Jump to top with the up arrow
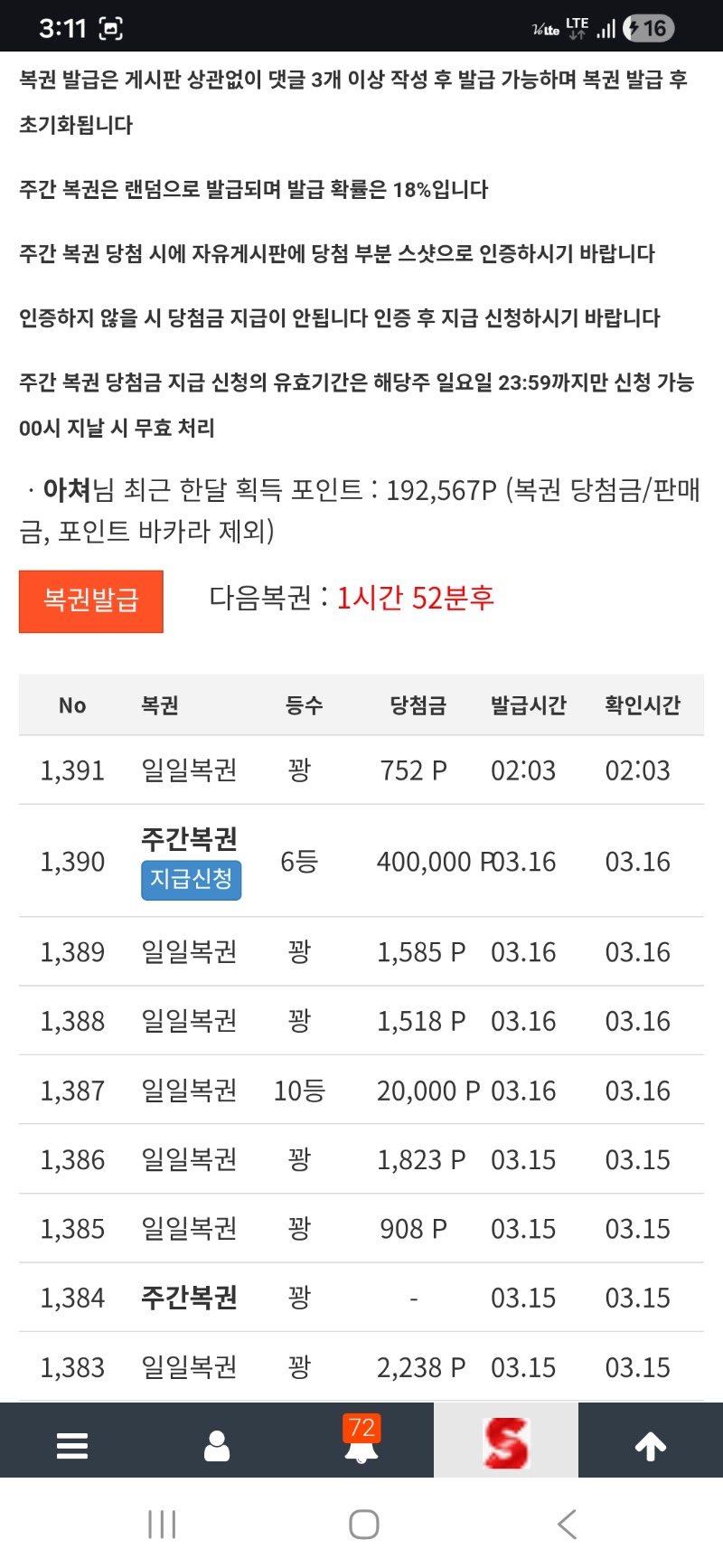 (x=651, y=1445)
